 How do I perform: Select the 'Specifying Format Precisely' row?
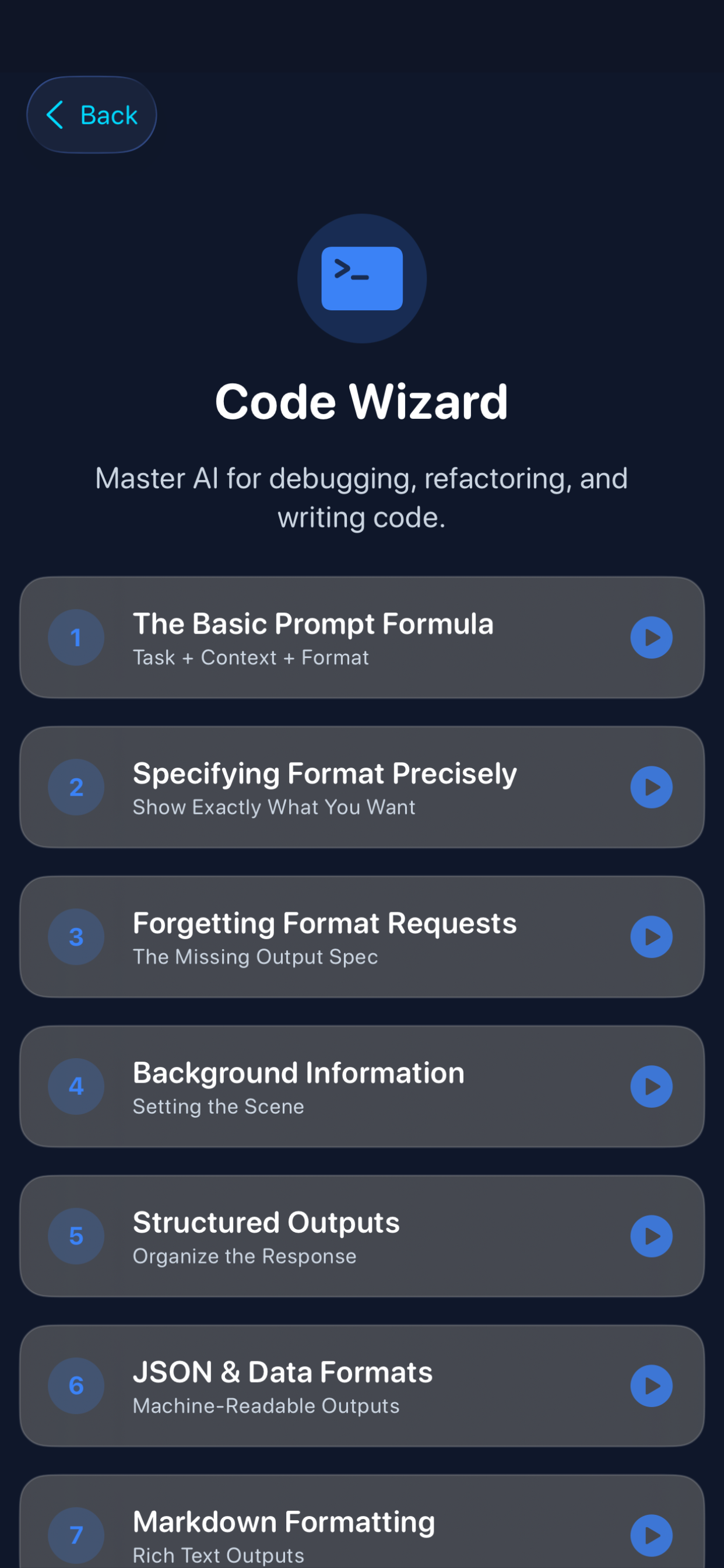[361, 787]
